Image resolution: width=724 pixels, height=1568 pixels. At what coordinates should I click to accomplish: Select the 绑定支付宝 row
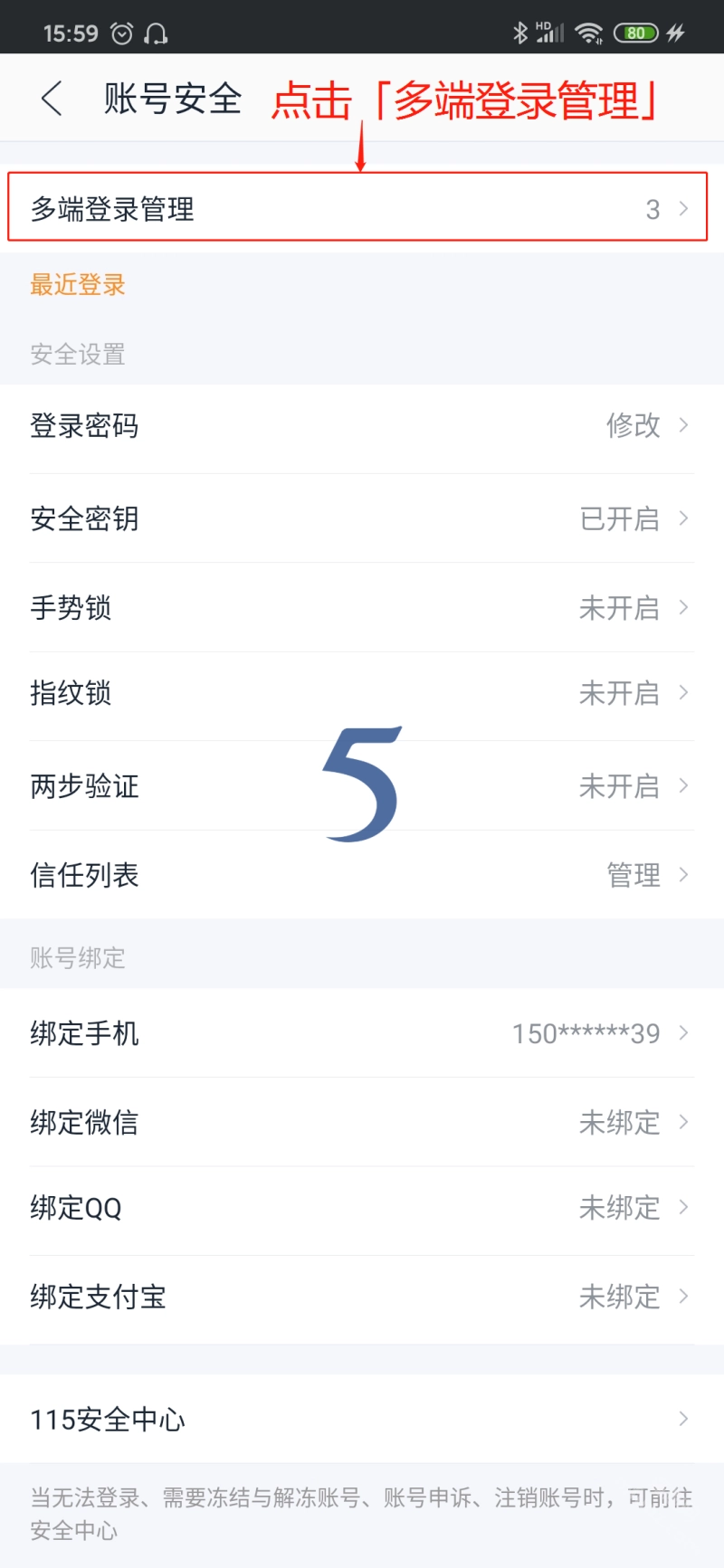click(x=362, y=1297)
